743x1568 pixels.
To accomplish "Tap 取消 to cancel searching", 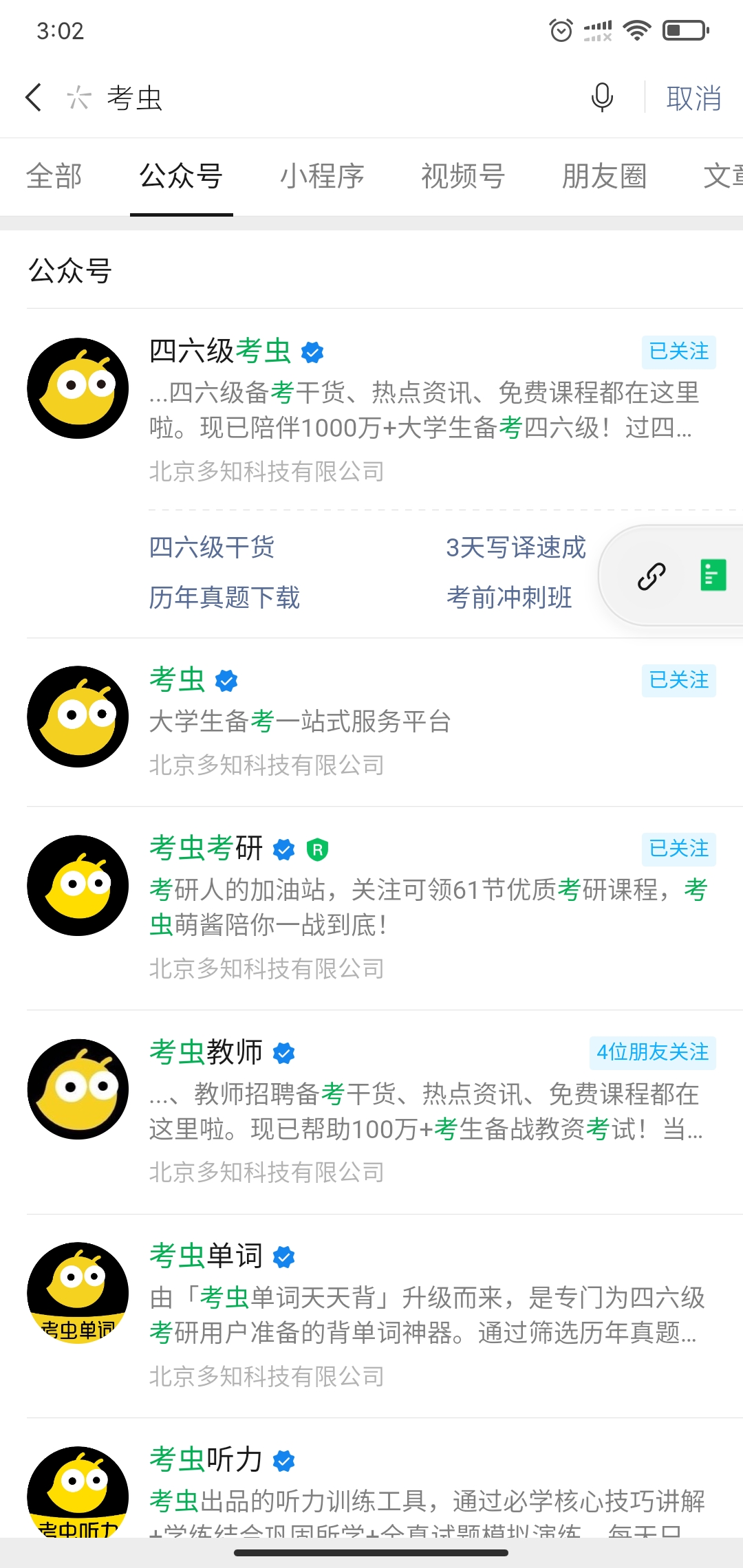I will point(695,98).
